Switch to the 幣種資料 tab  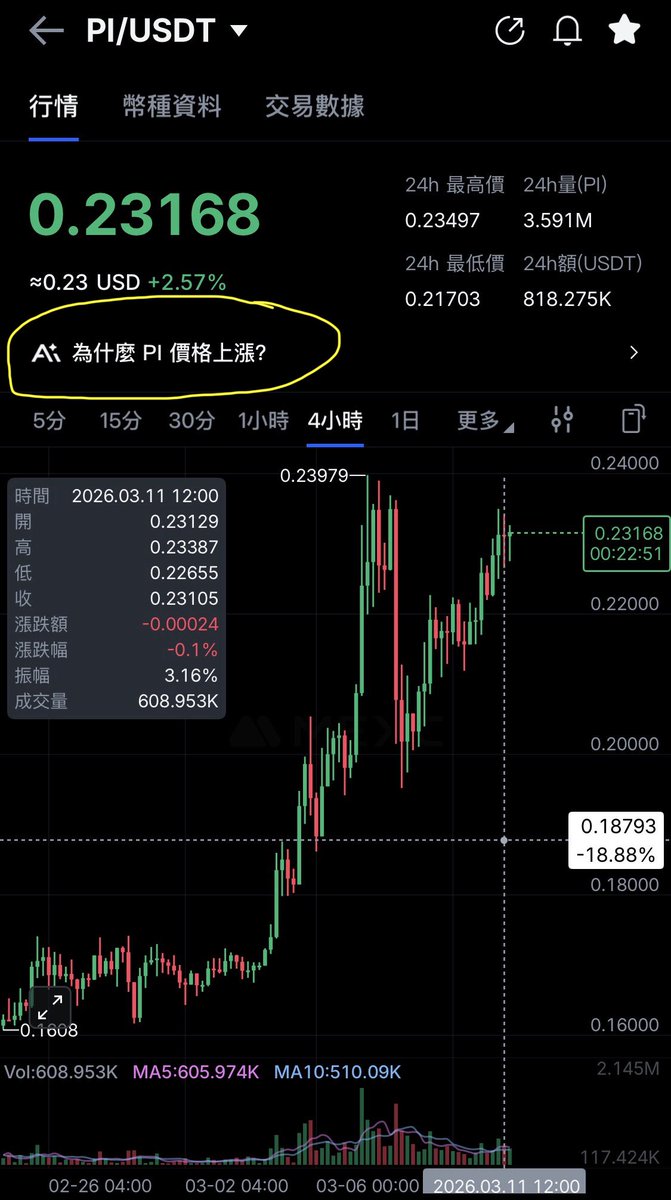click(x=172, y=107)
